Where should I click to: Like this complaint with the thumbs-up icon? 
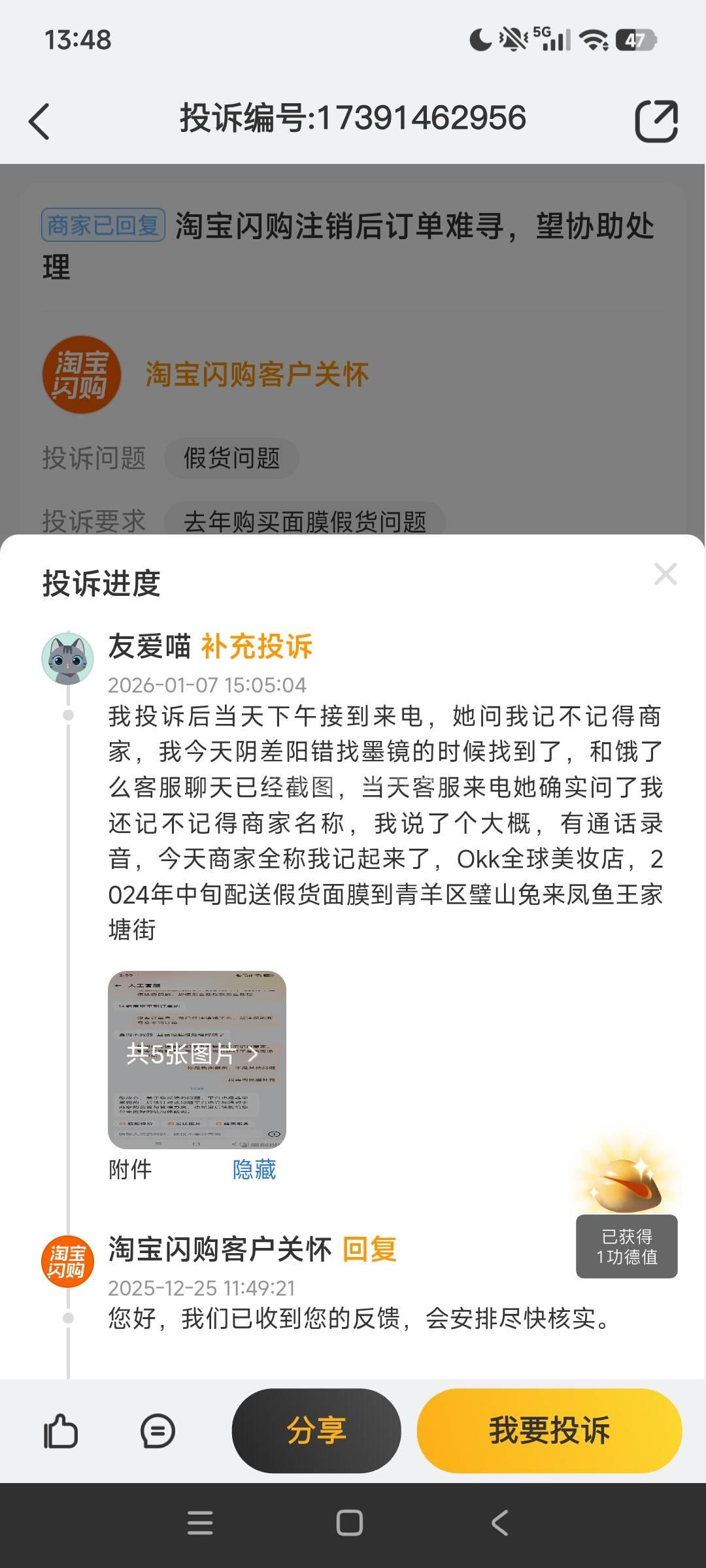point(61,1431)
